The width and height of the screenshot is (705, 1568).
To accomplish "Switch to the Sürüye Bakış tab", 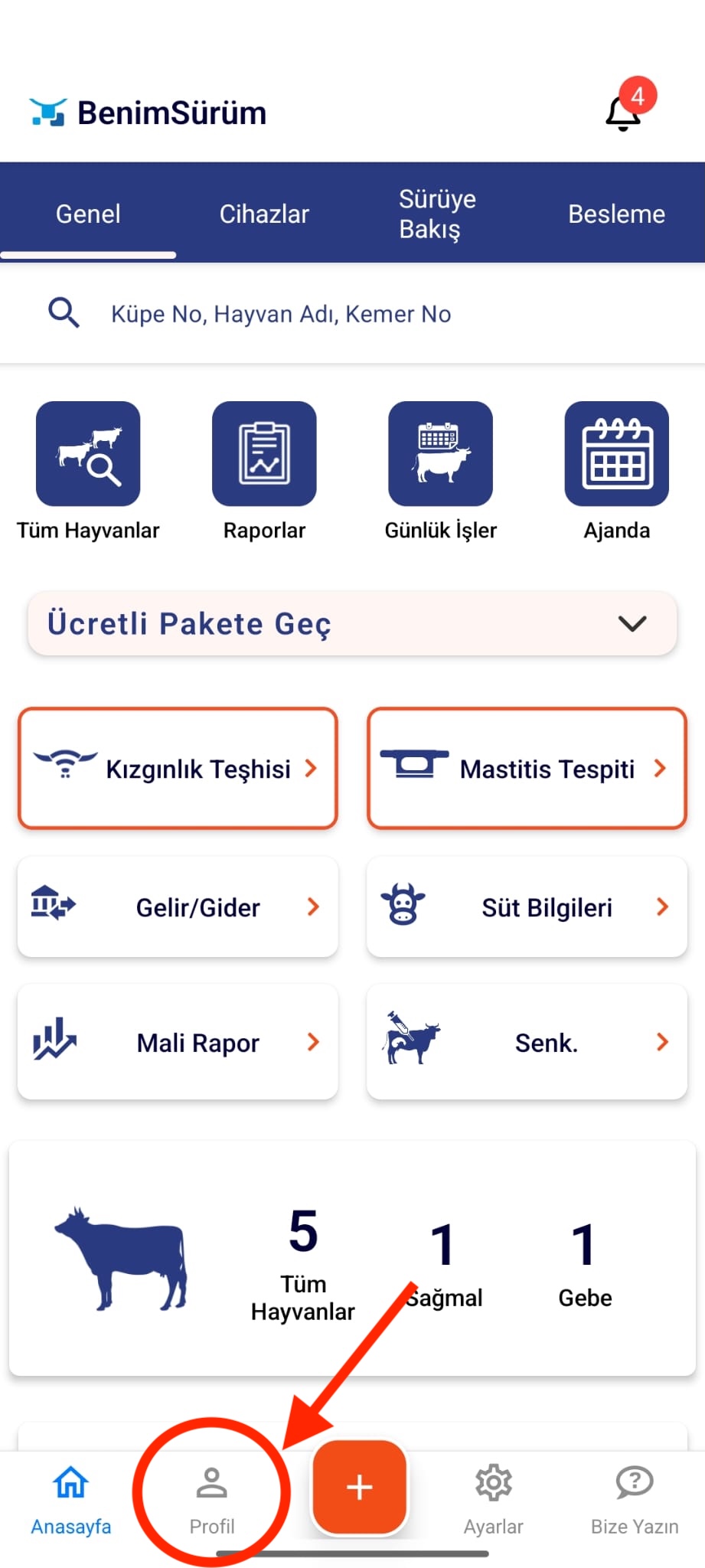I will click(x=437, y=214).
